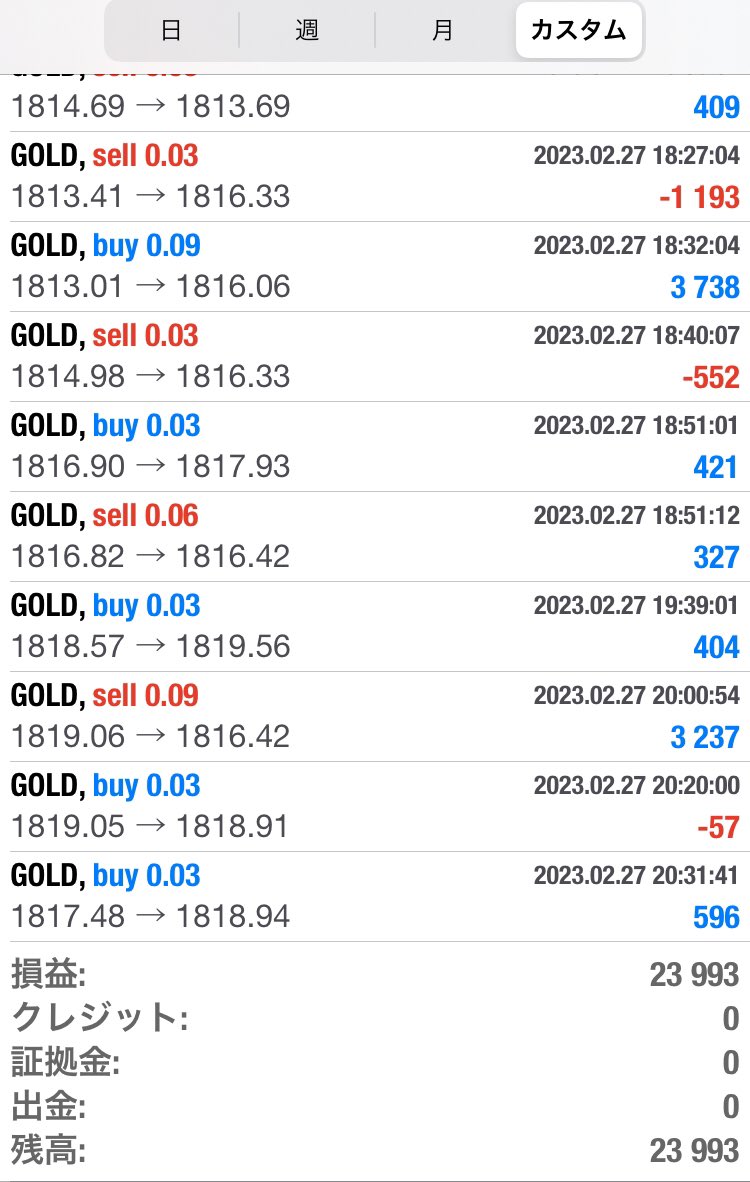Open the GOLD buy 0.09 trade at 18:32:04

pos(375,266)
